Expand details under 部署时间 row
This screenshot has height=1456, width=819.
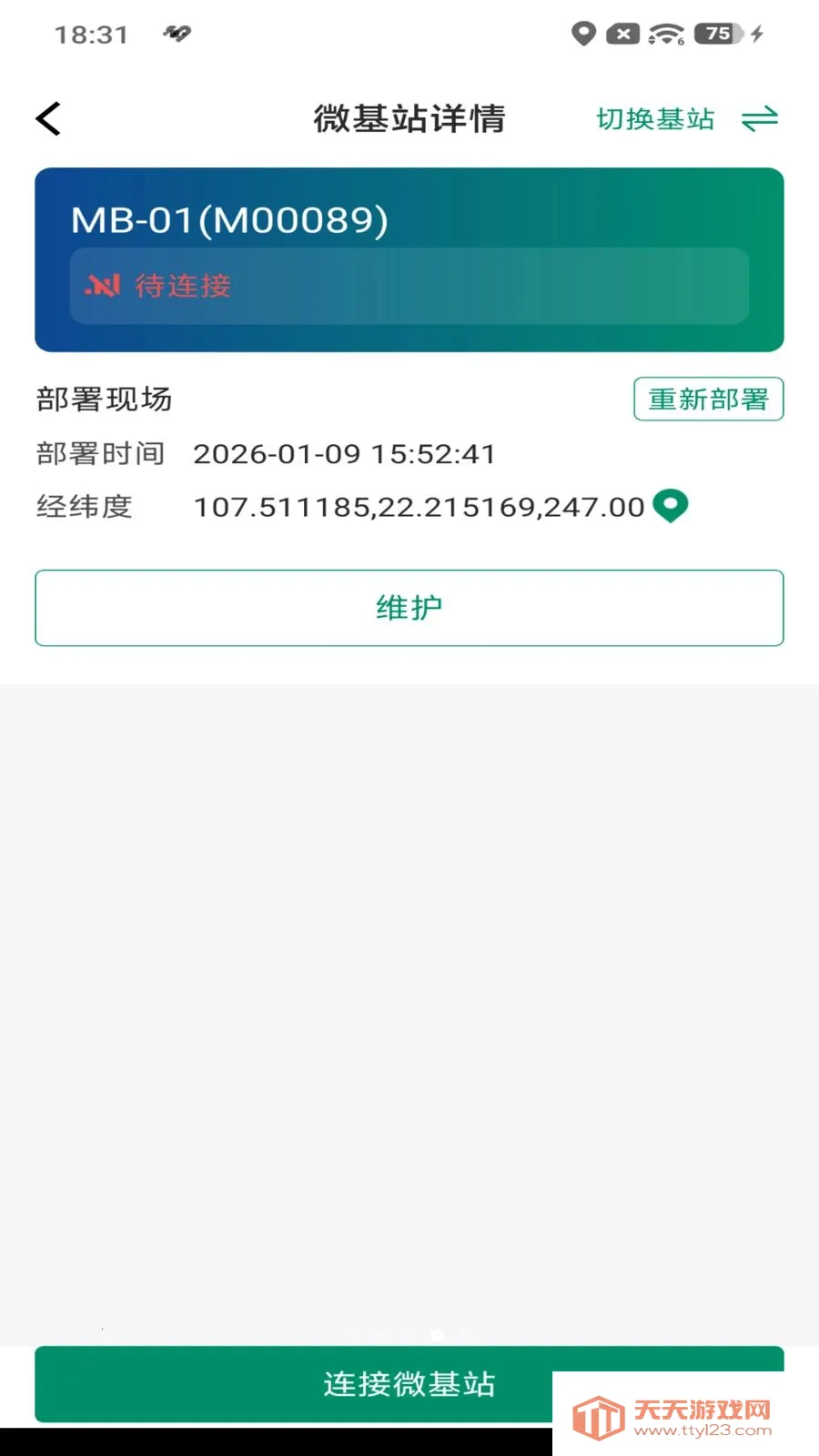pos(344,453)
